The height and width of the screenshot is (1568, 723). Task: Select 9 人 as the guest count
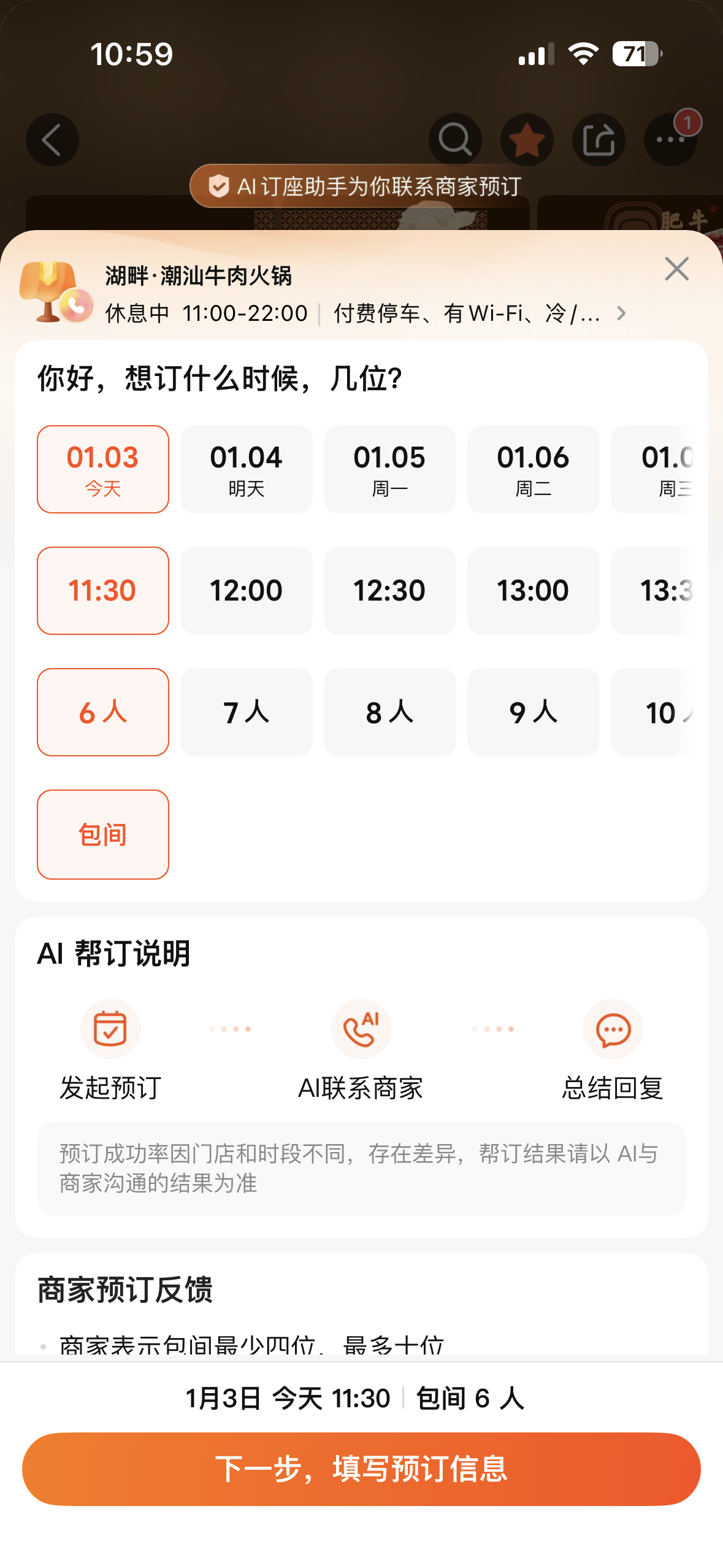(x=533, y=712)
